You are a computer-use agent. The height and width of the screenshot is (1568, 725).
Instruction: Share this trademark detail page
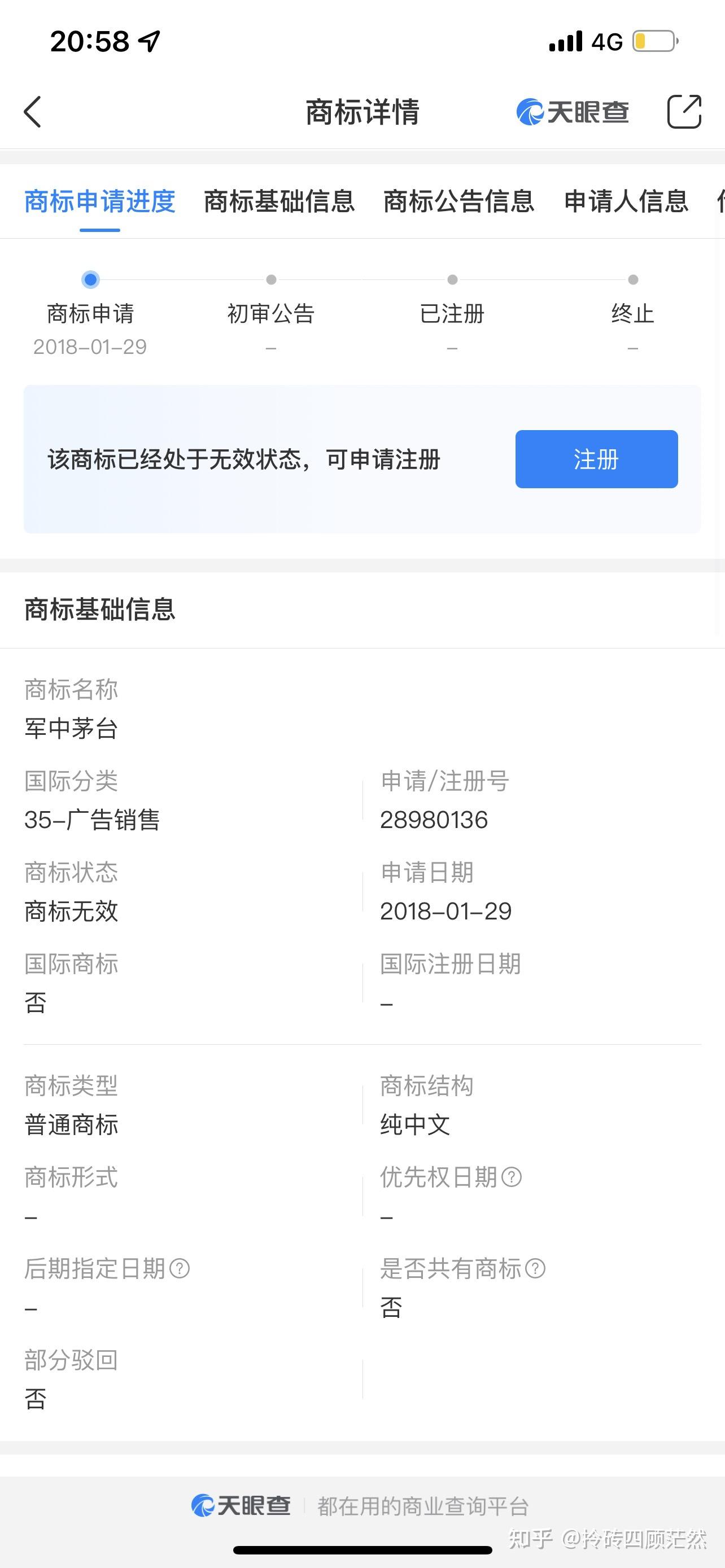tap(684, 112)
